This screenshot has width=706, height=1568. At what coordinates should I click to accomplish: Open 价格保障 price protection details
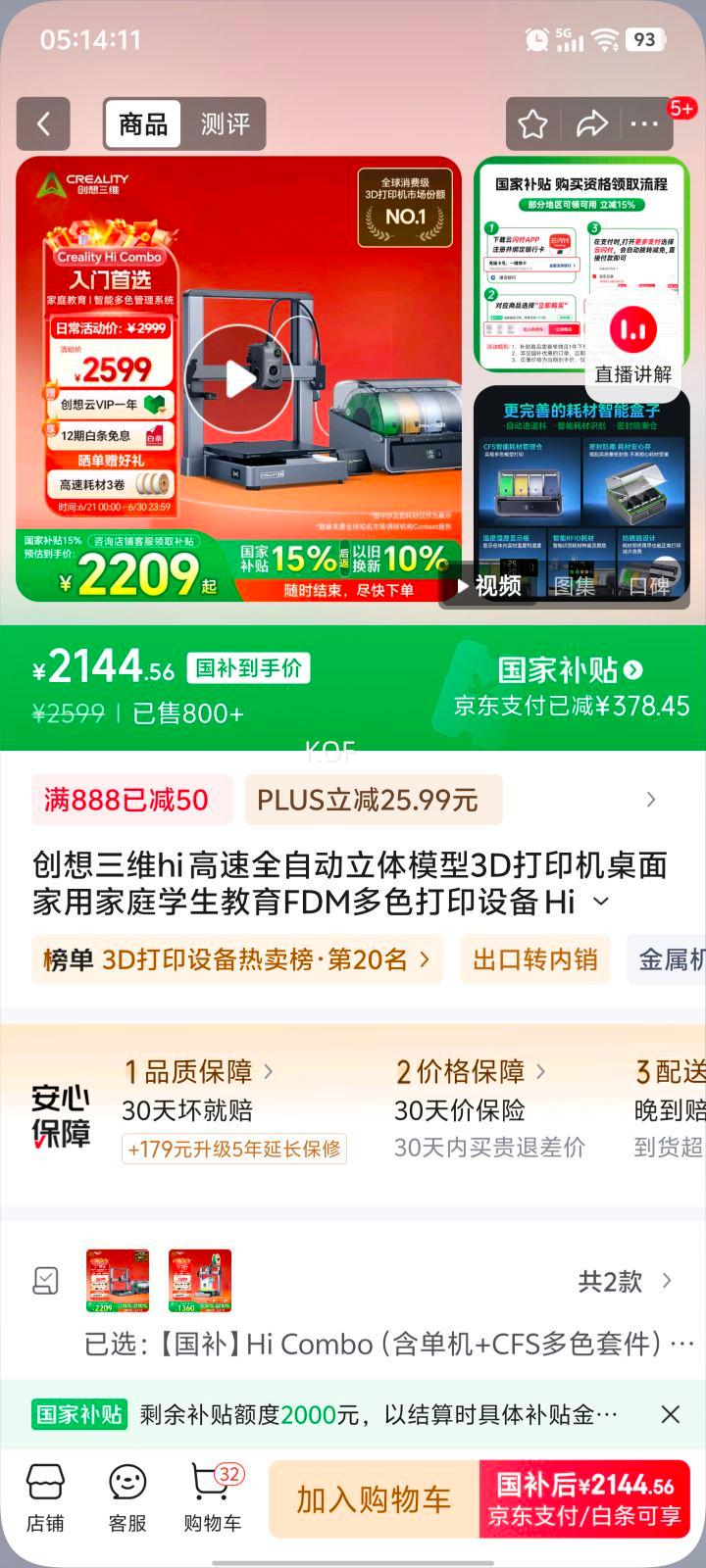(x=470, y=1072)
